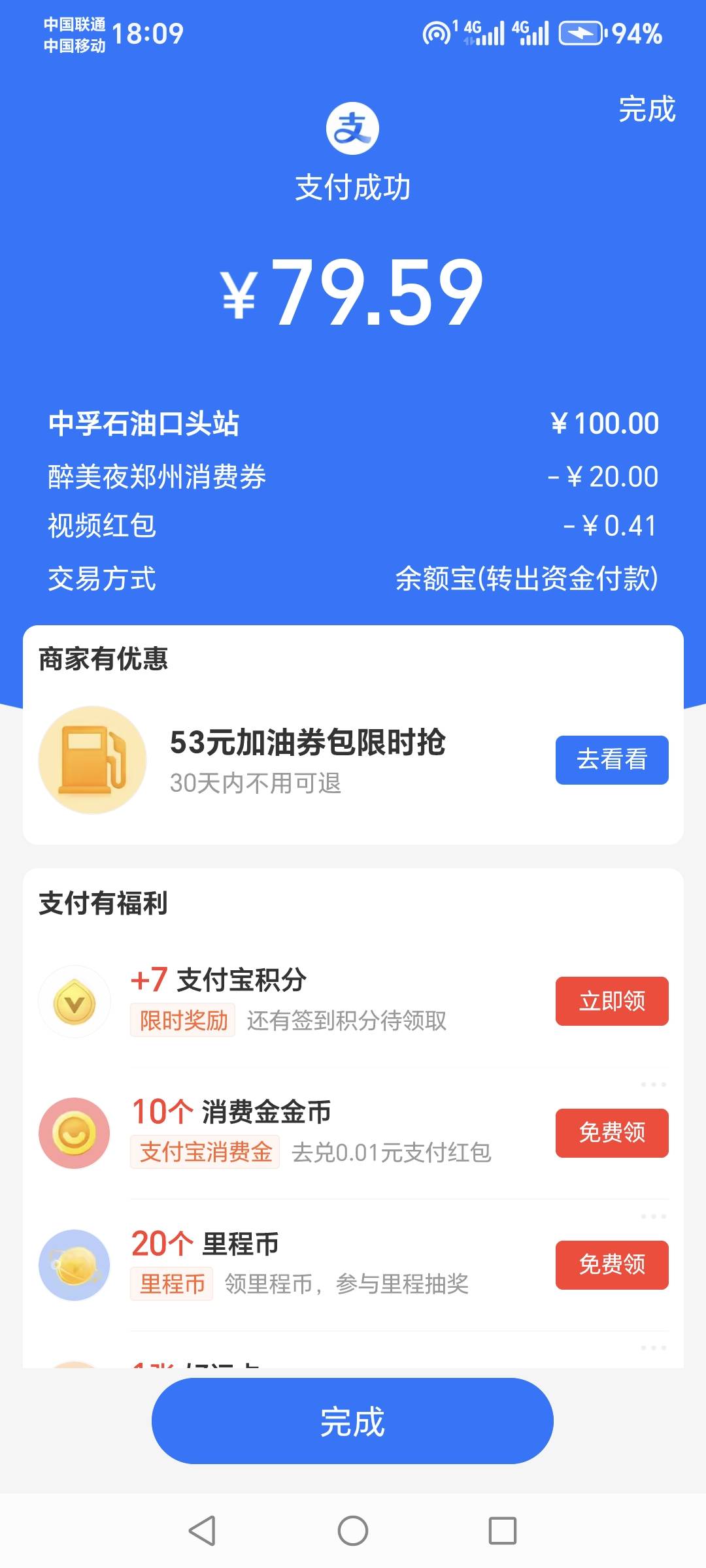Screen dimensions: 706x1568
Task: Tap 完成 in the top right corner
Action: click(647, 109)
